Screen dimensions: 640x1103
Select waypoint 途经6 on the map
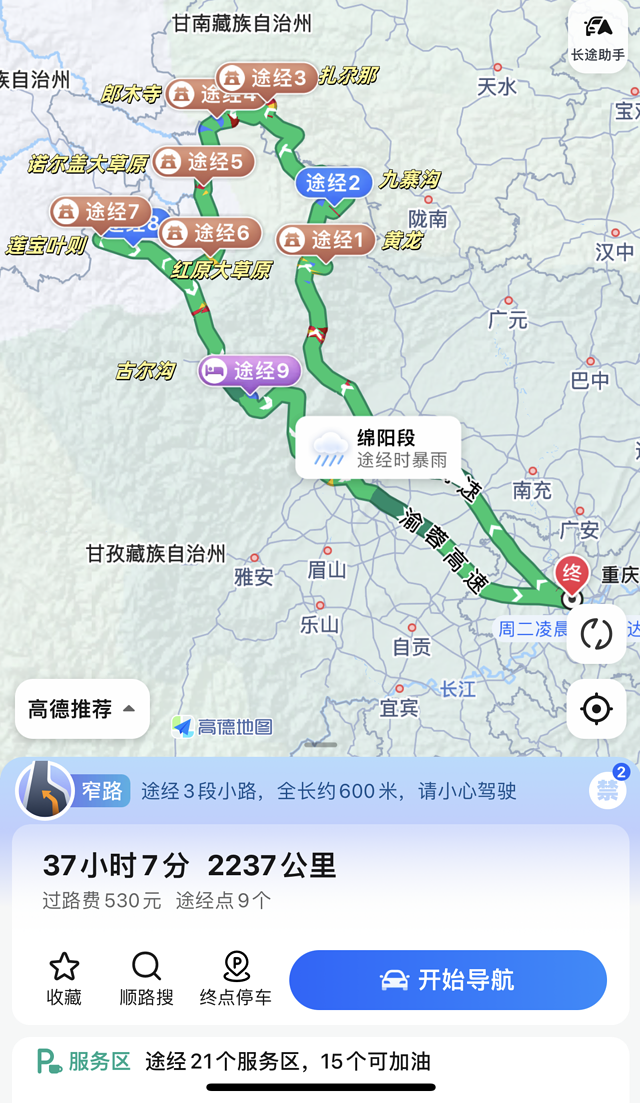coord(210,234)
